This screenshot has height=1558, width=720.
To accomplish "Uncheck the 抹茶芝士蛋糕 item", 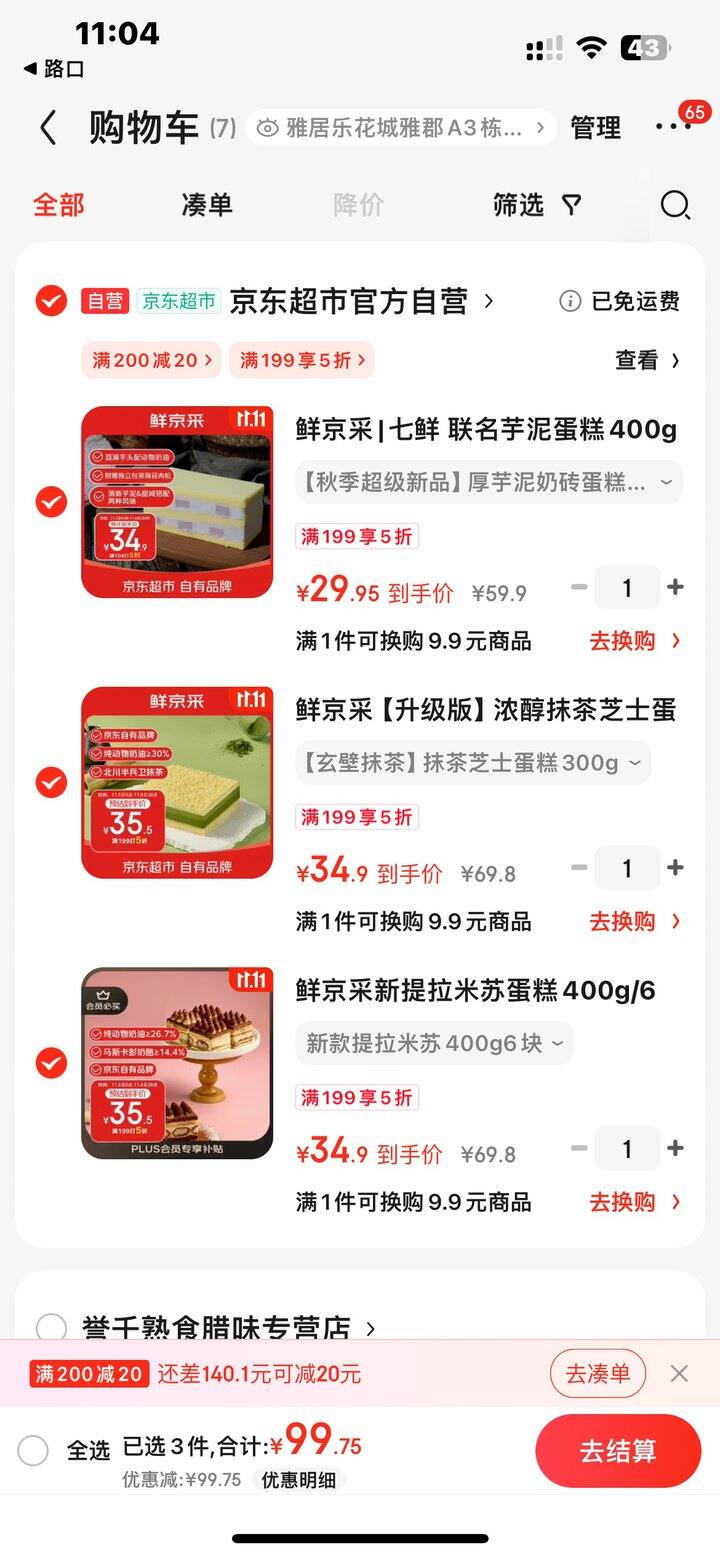I will tap(51, 783).
